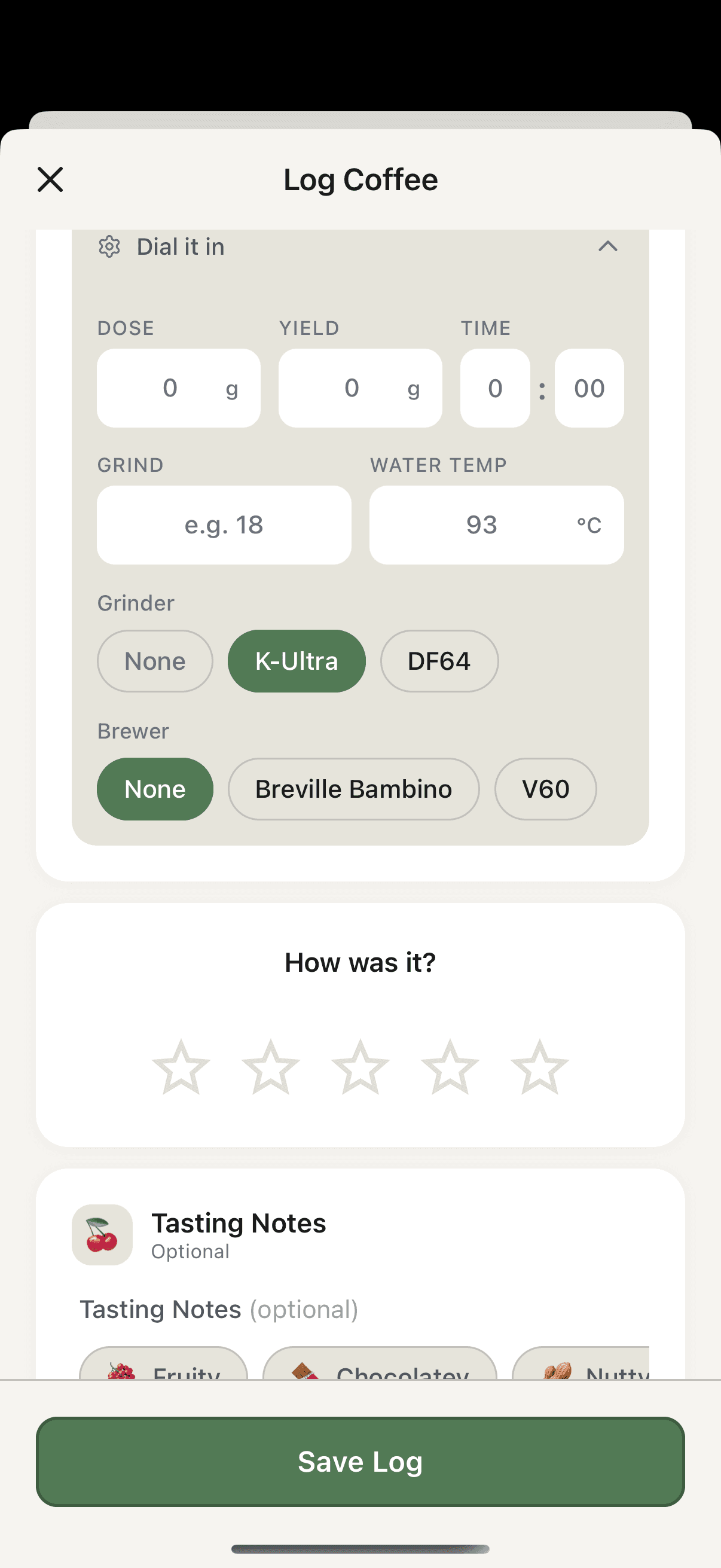Deselect K-Ultra grinder chip
721x1568 pixels.
(x=296, y=661)
